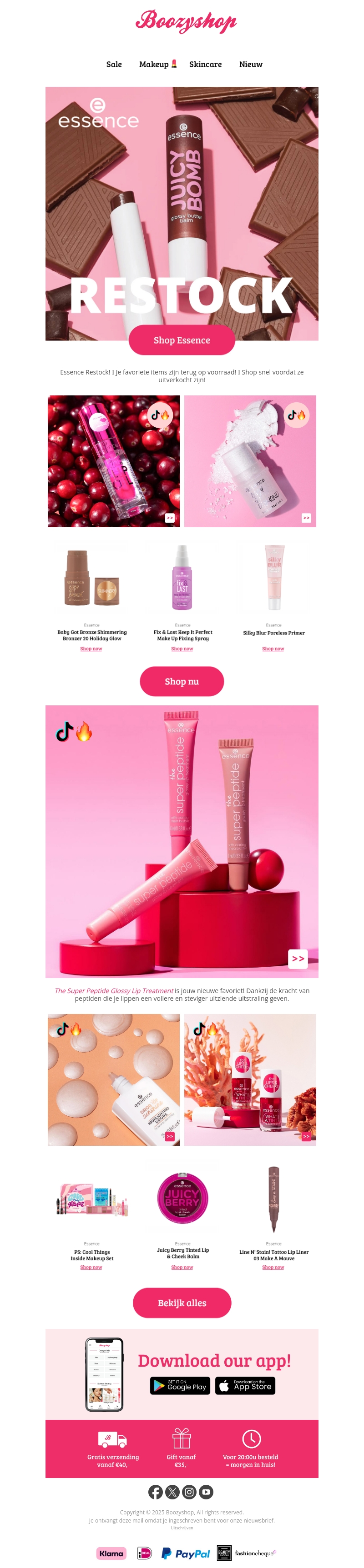Get the app on Google Play
This screenshot has width=364, height=1568.
click(x=180, y=1386)
